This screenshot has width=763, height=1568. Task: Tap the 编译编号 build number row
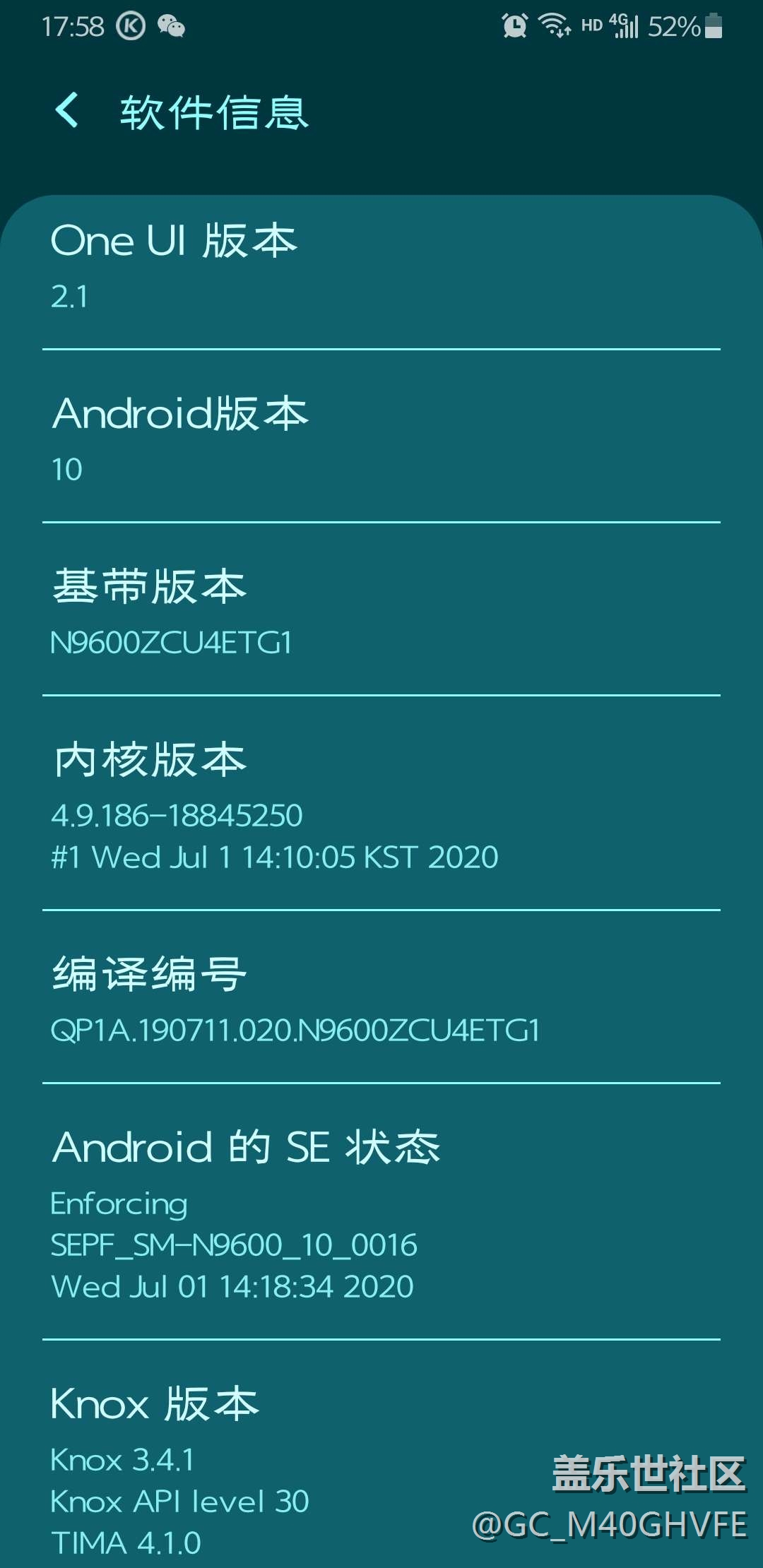point(381,997)
